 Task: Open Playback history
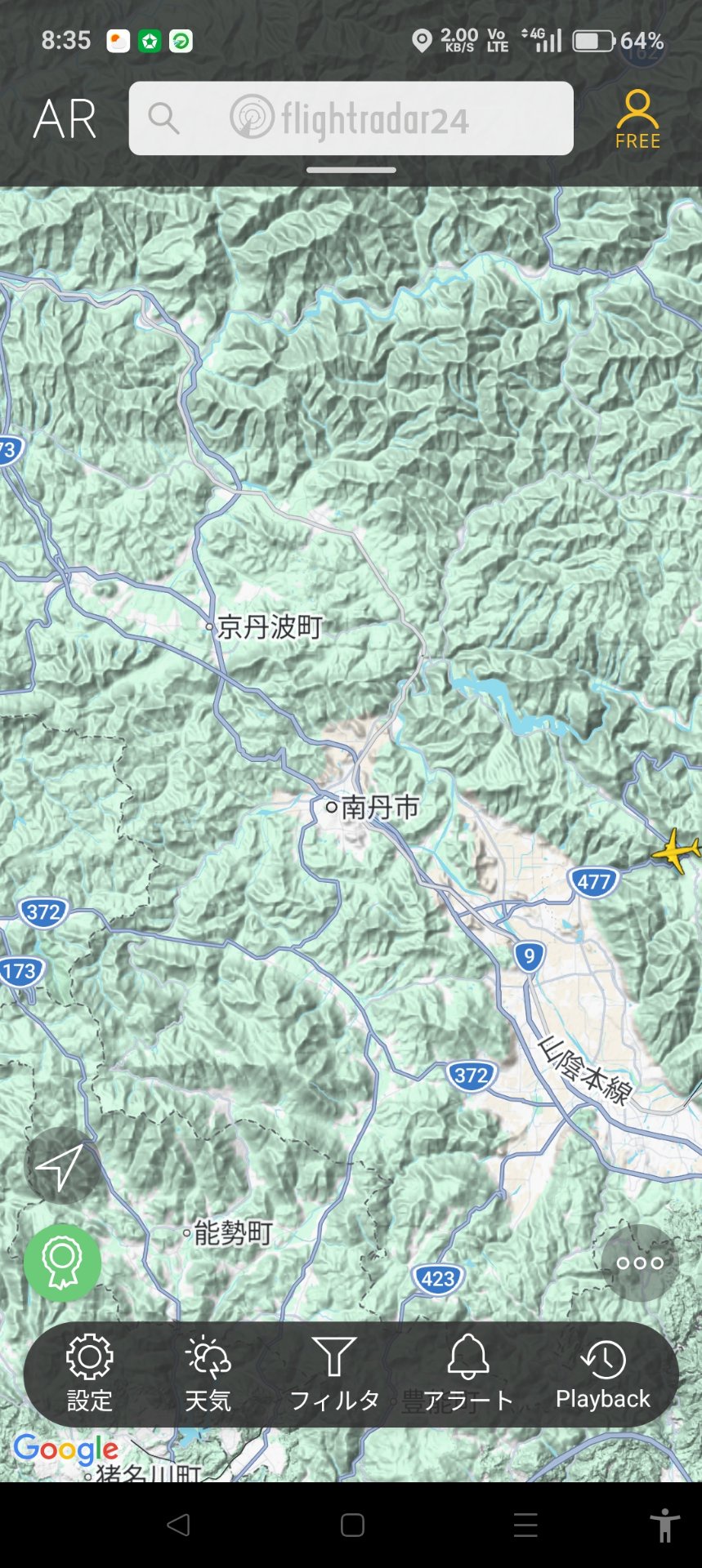tap(602, 1373)
